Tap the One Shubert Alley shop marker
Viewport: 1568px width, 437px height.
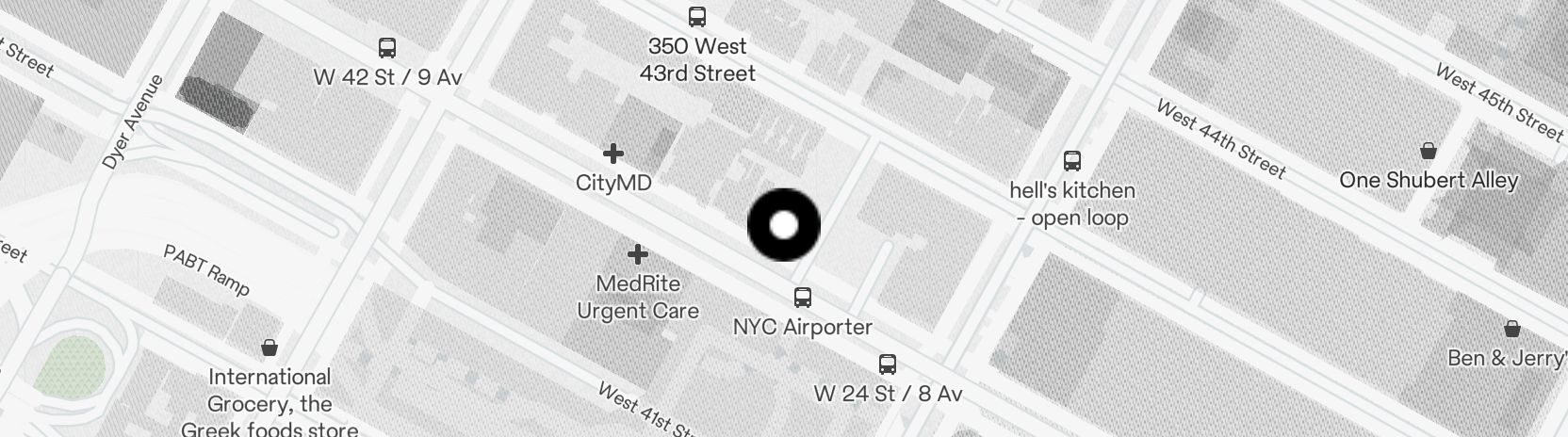click(1428, 151)
